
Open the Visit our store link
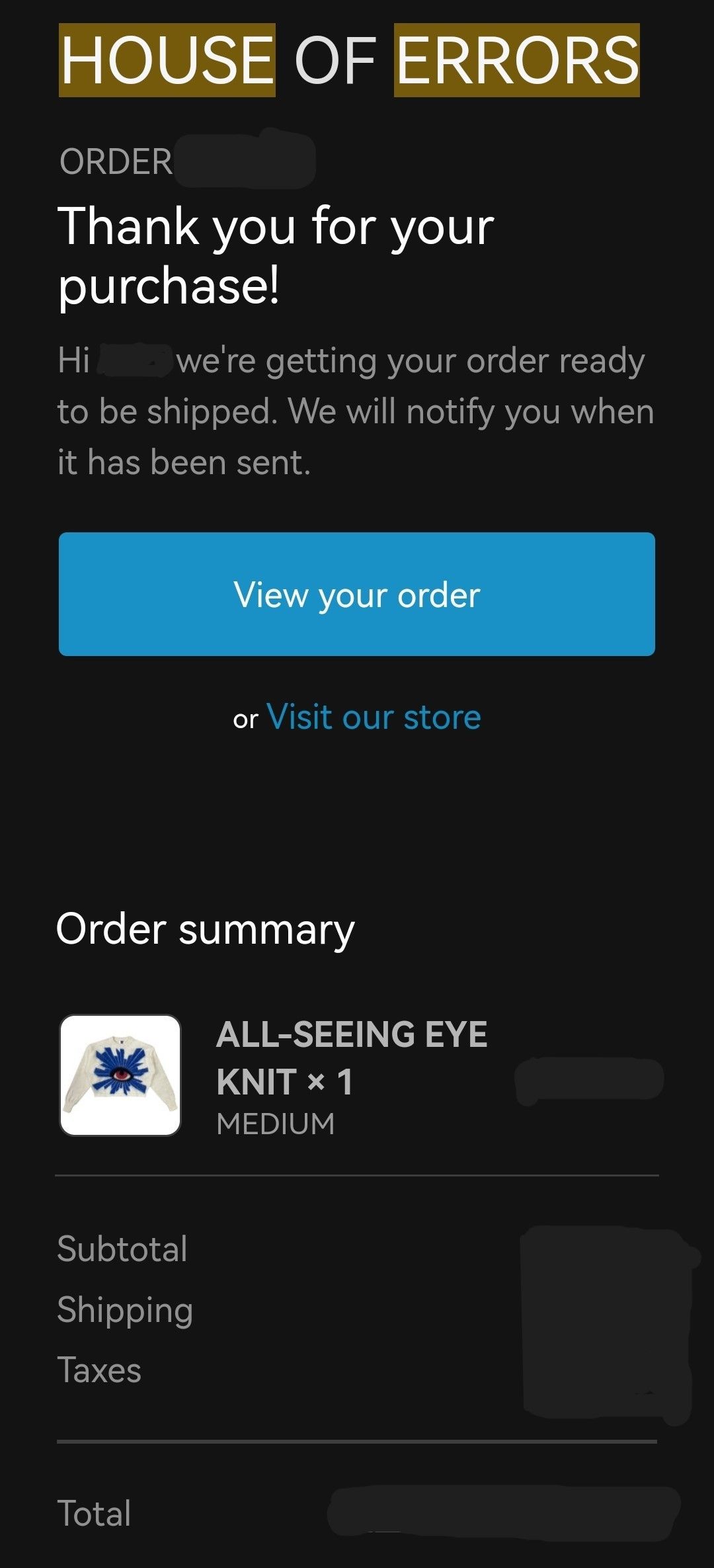pyautogui.click(x=374, y=718)
